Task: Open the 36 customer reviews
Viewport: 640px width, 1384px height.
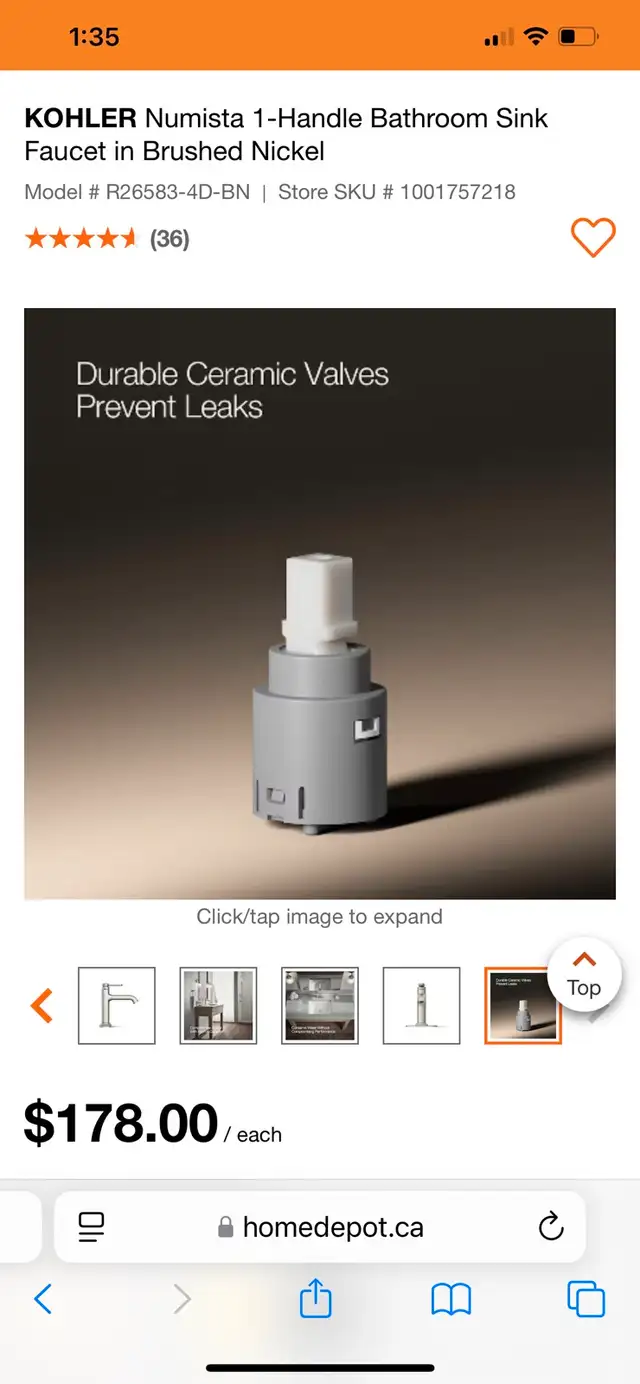Action: point(169,238)
